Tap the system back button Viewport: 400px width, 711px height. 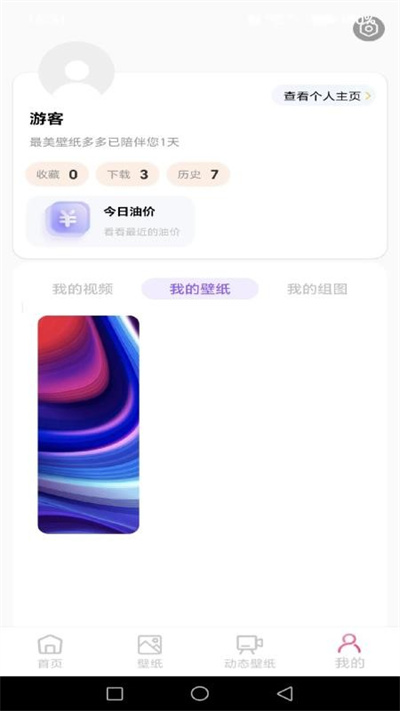(285, 693)
